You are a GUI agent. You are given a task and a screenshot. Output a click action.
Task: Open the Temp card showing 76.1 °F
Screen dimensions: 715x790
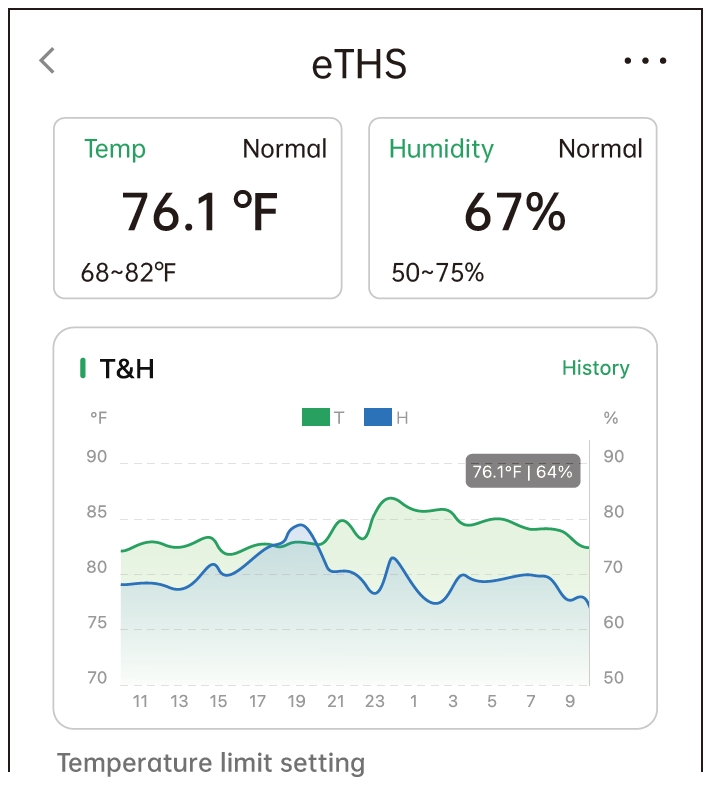tap(198, 208)
